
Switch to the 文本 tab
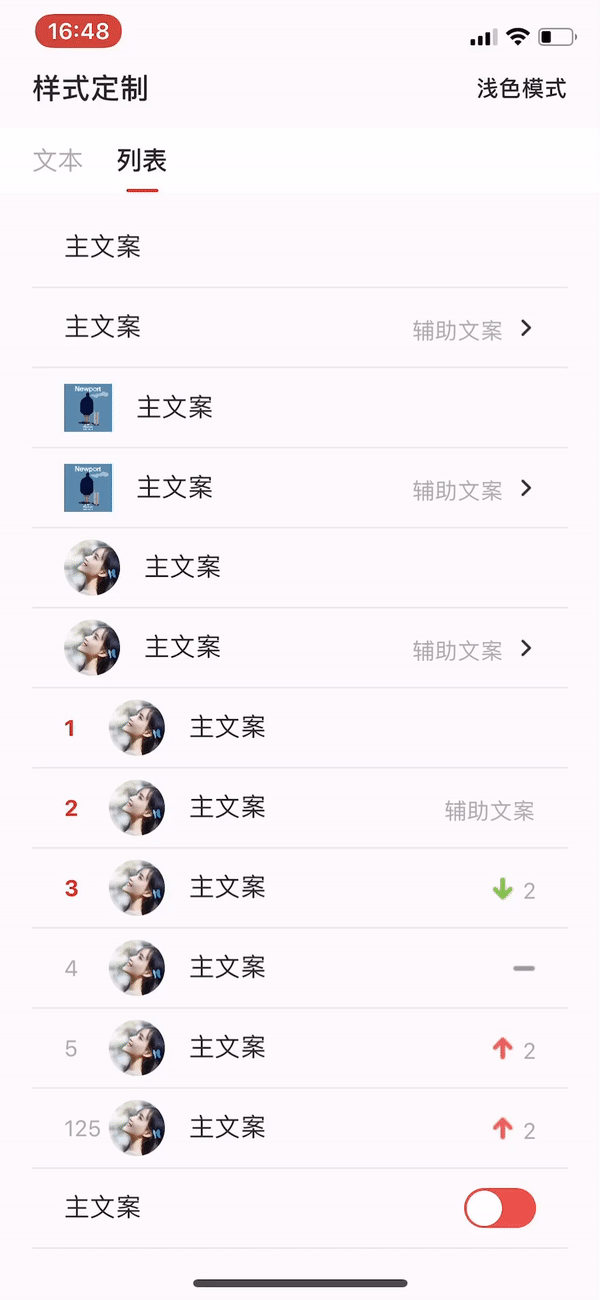click(x=57, y=160)
